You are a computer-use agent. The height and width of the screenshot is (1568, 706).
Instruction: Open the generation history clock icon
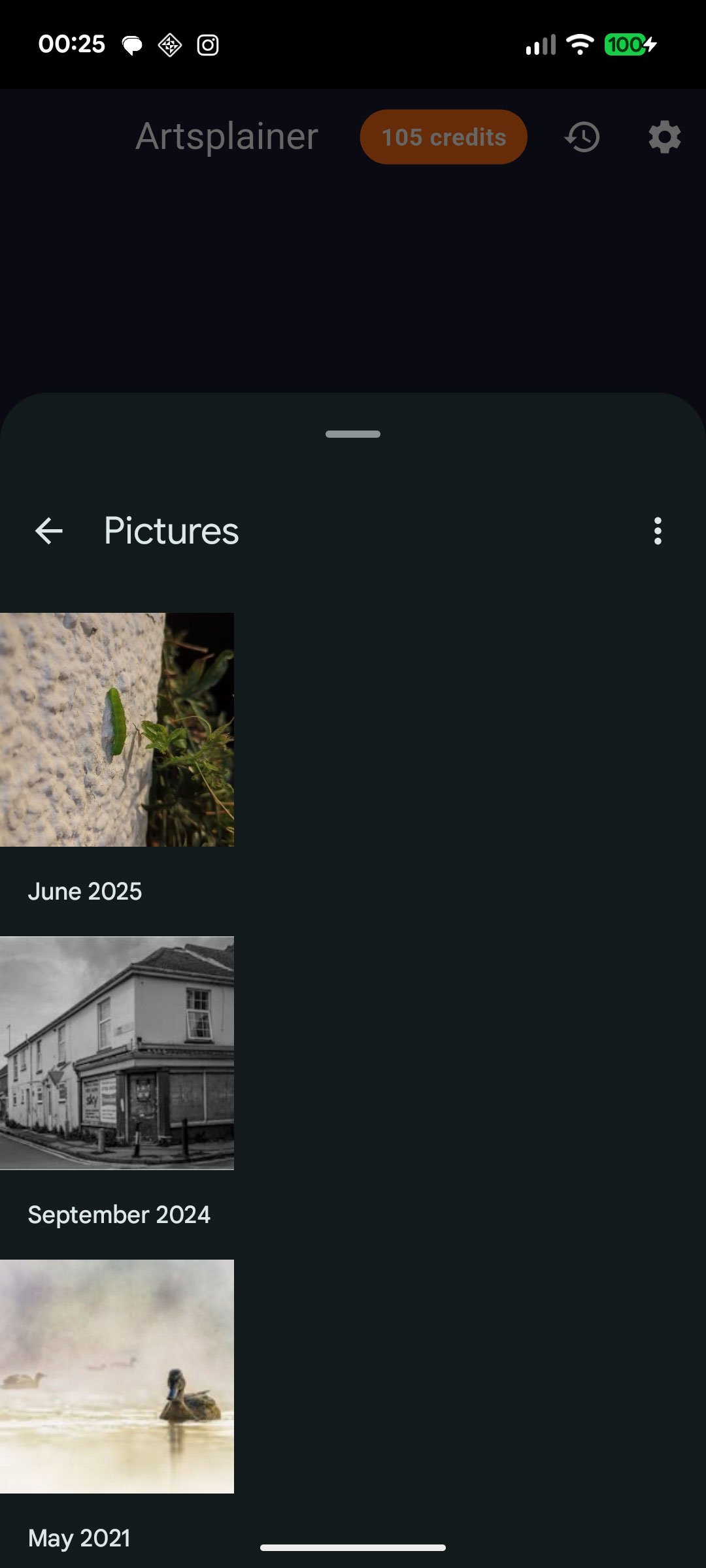tap(581, 137)
